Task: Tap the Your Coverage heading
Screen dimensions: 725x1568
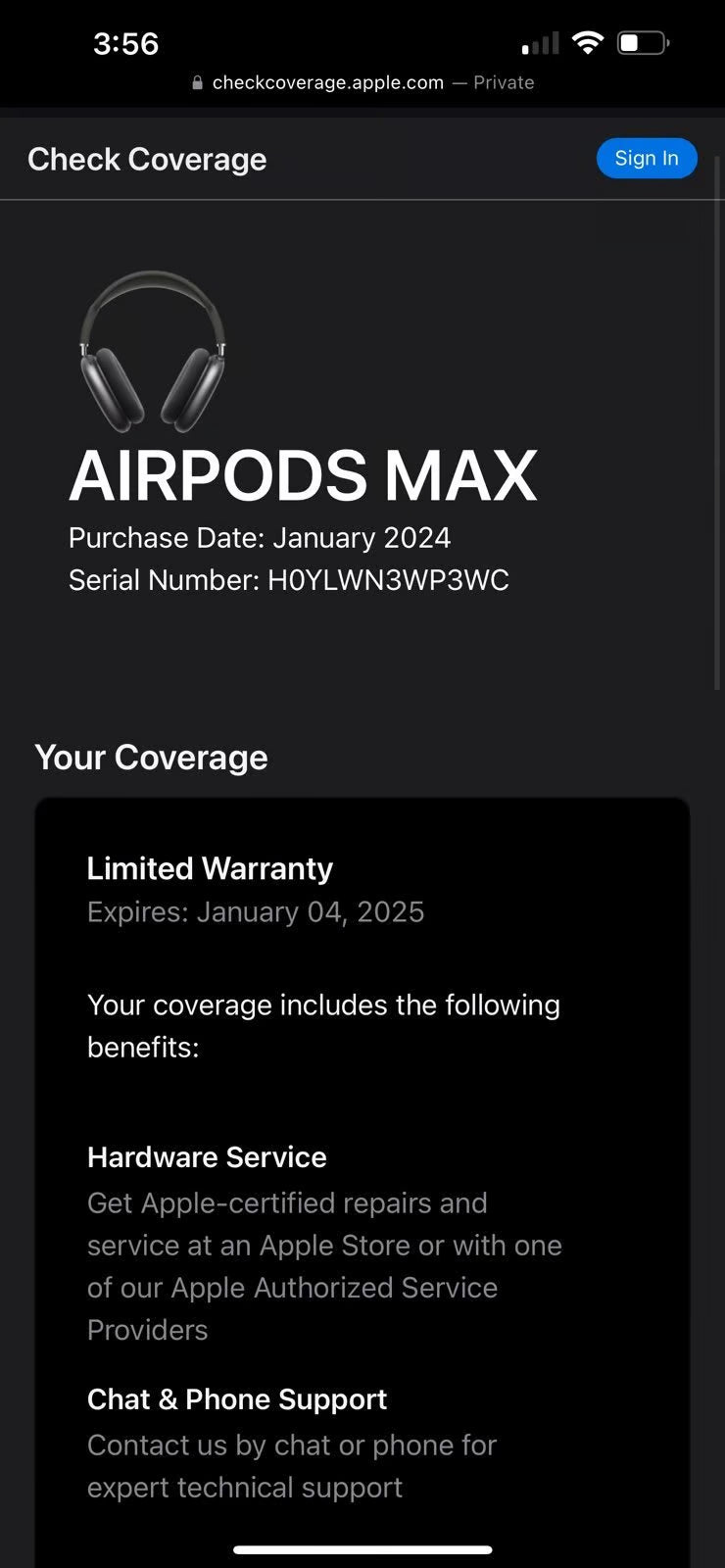Action: [151, 757]
